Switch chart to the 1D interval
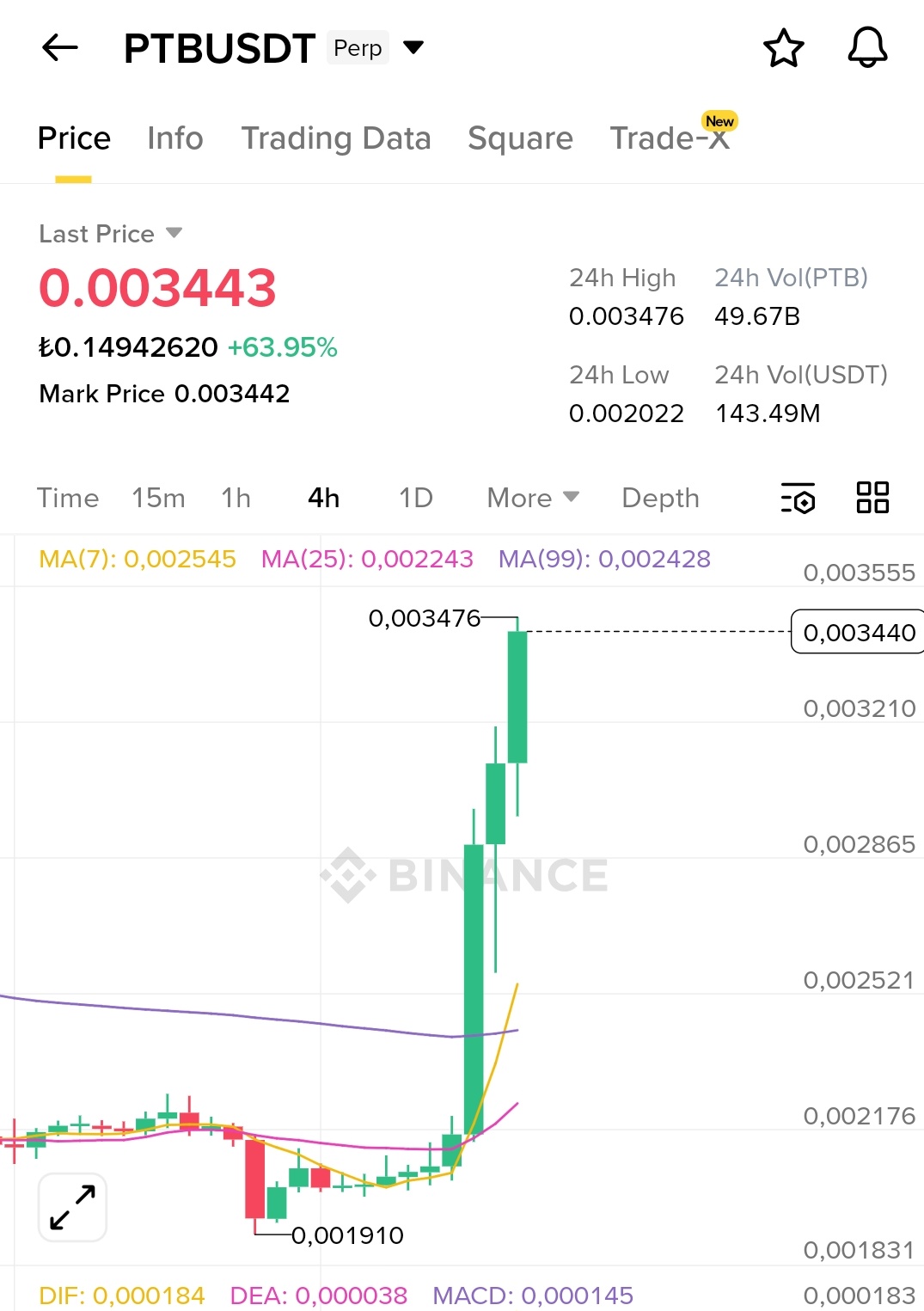Image resolution: width=924 pixels, height=1311 pixels. pos(416,498)
